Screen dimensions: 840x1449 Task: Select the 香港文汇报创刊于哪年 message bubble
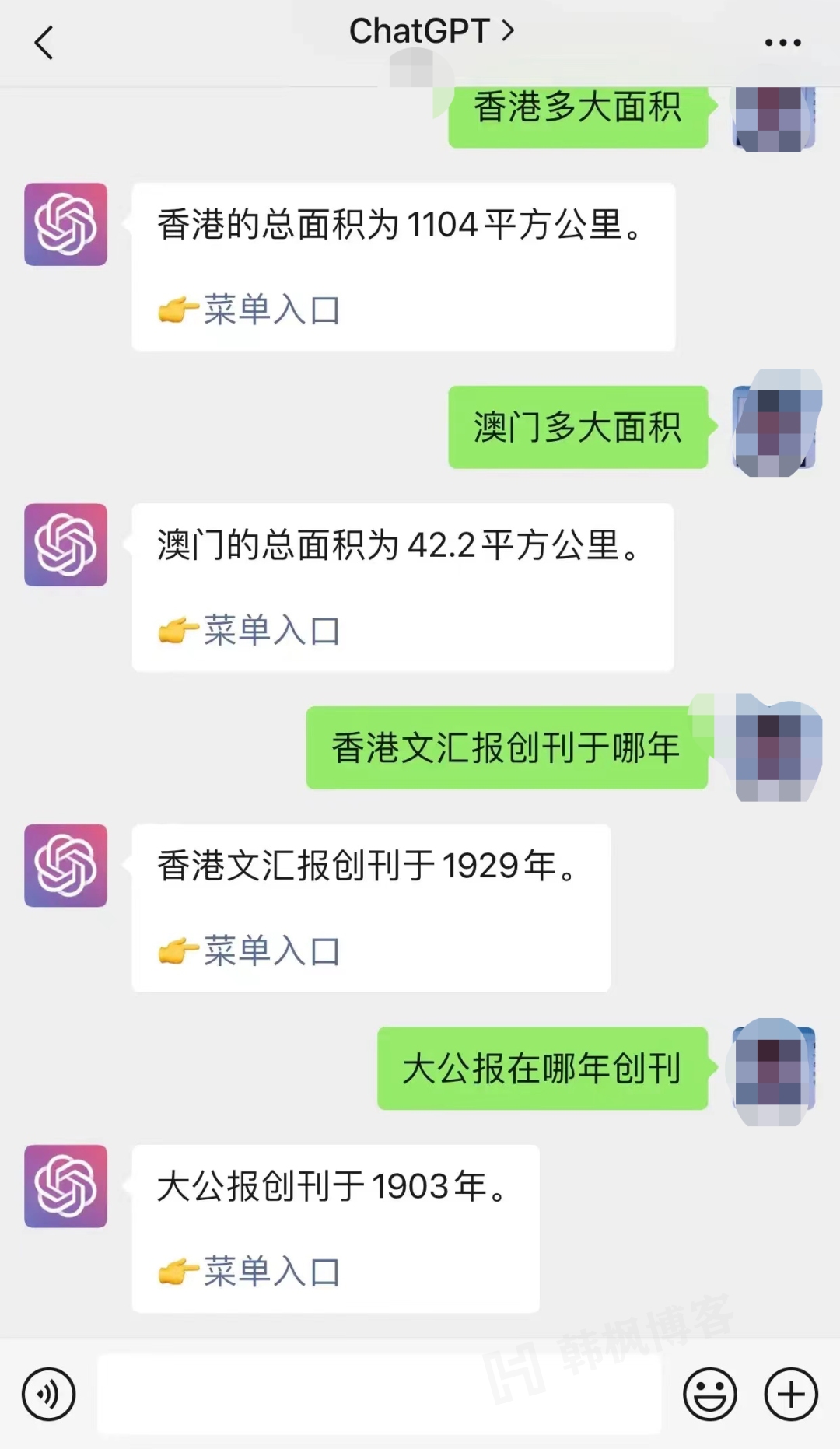pos(504,747)
